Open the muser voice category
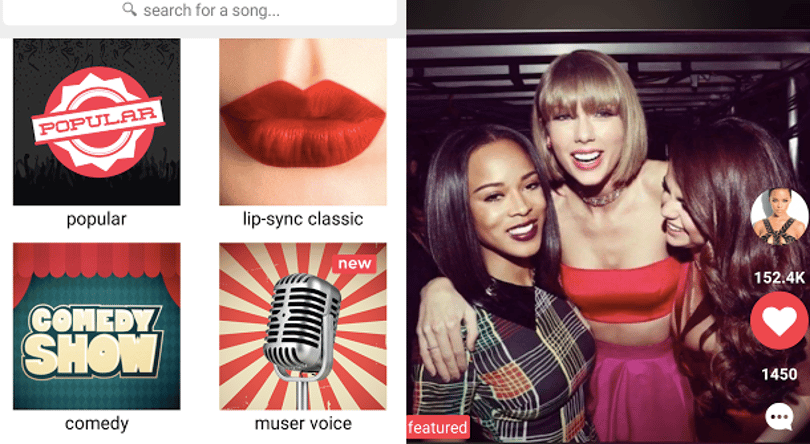Image resolution: width=810 pixels, height=444 pixels. (302, 326)
